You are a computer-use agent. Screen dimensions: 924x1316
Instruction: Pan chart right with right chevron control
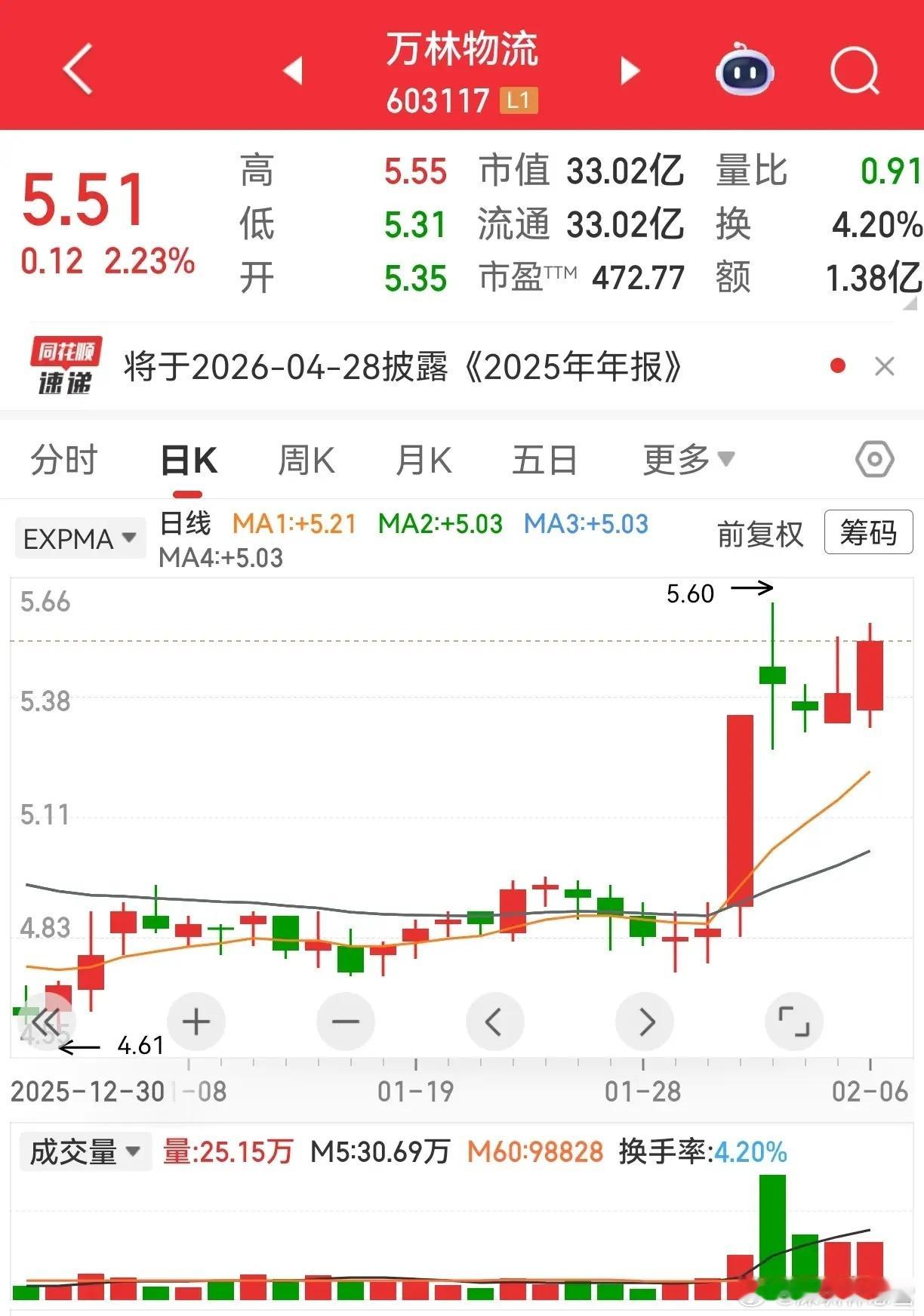click(x=644, y=1021)
